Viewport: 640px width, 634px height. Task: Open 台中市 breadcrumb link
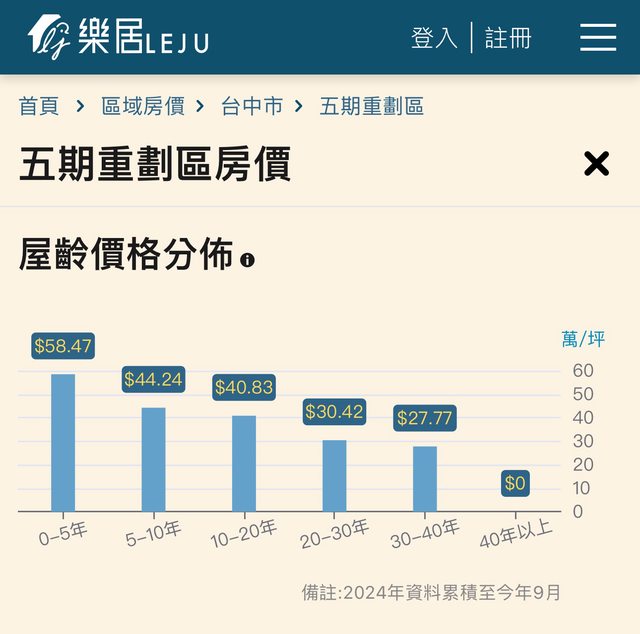click(x=252, y=106)
